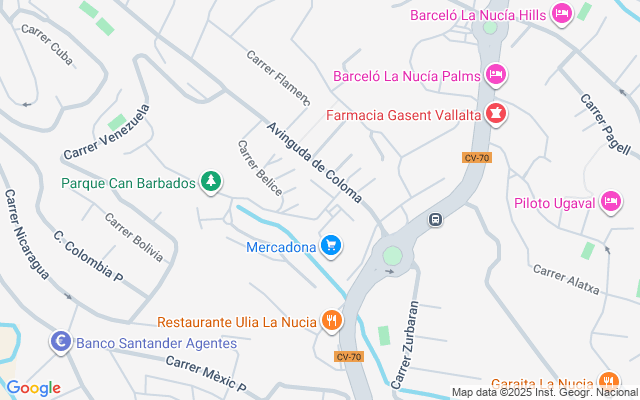Image resolution: width=640 pixels, height=400 pixels.
Task: Open Banco Santander Agentes bank marker
Action: click(61, 342)
